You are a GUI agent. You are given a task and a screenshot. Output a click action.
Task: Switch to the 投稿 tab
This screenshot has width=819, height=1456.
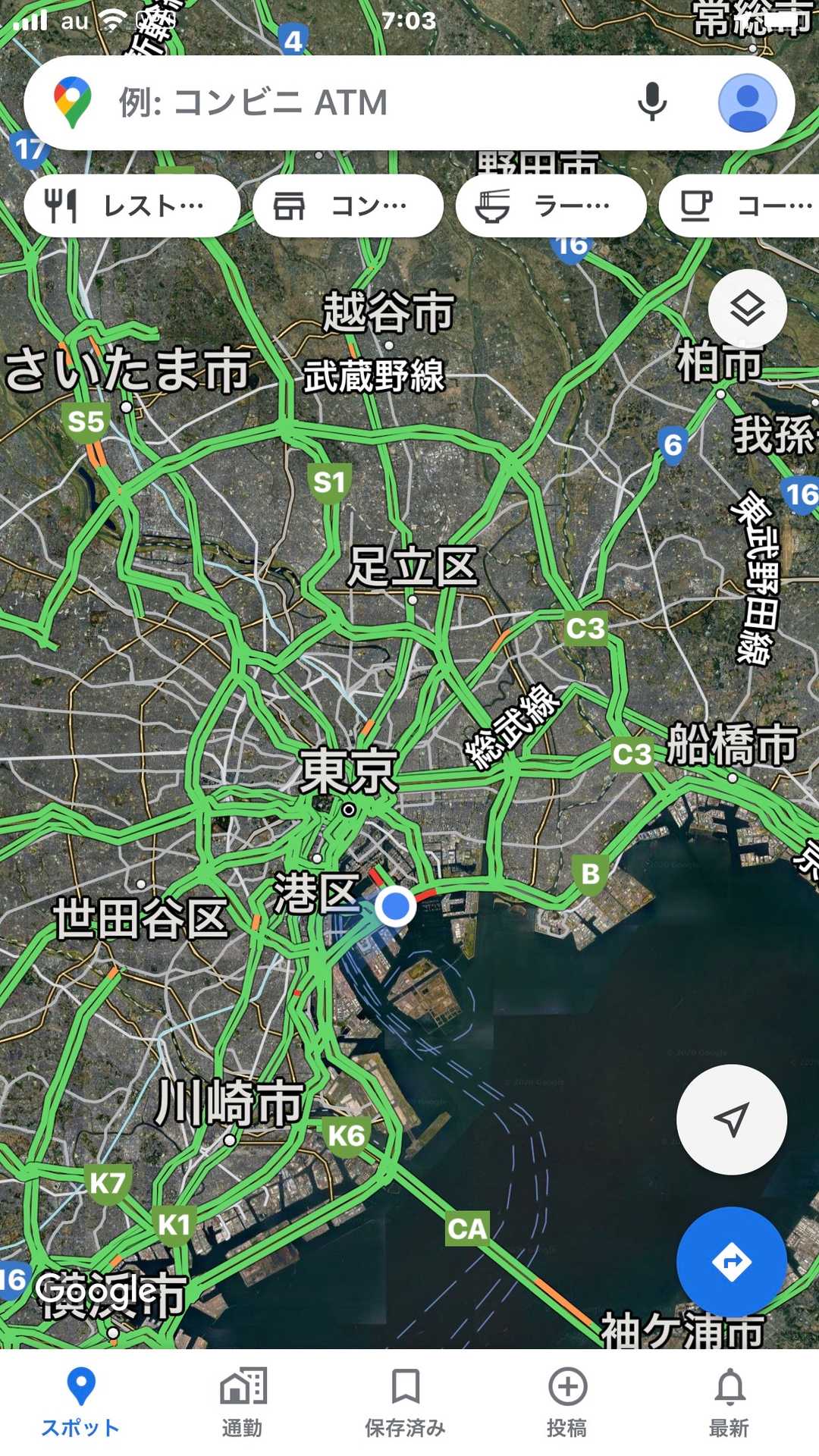(567, 1403)
